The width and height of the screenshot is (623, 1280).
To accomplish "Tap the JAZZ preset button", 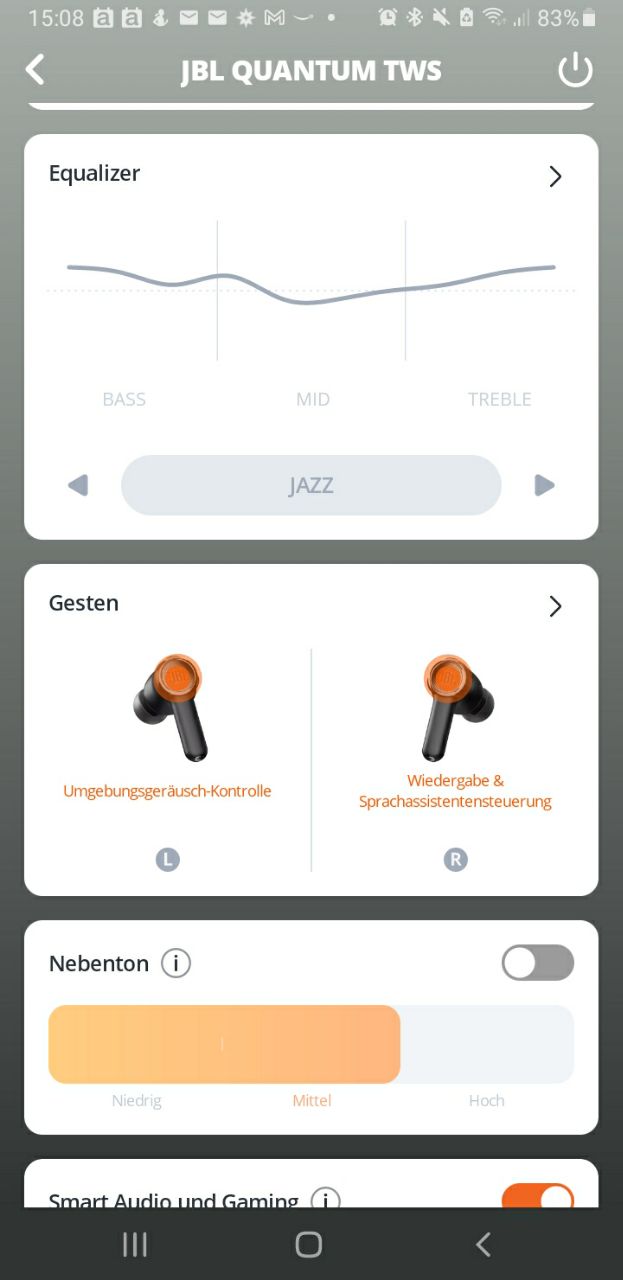I will pos(311,486).
